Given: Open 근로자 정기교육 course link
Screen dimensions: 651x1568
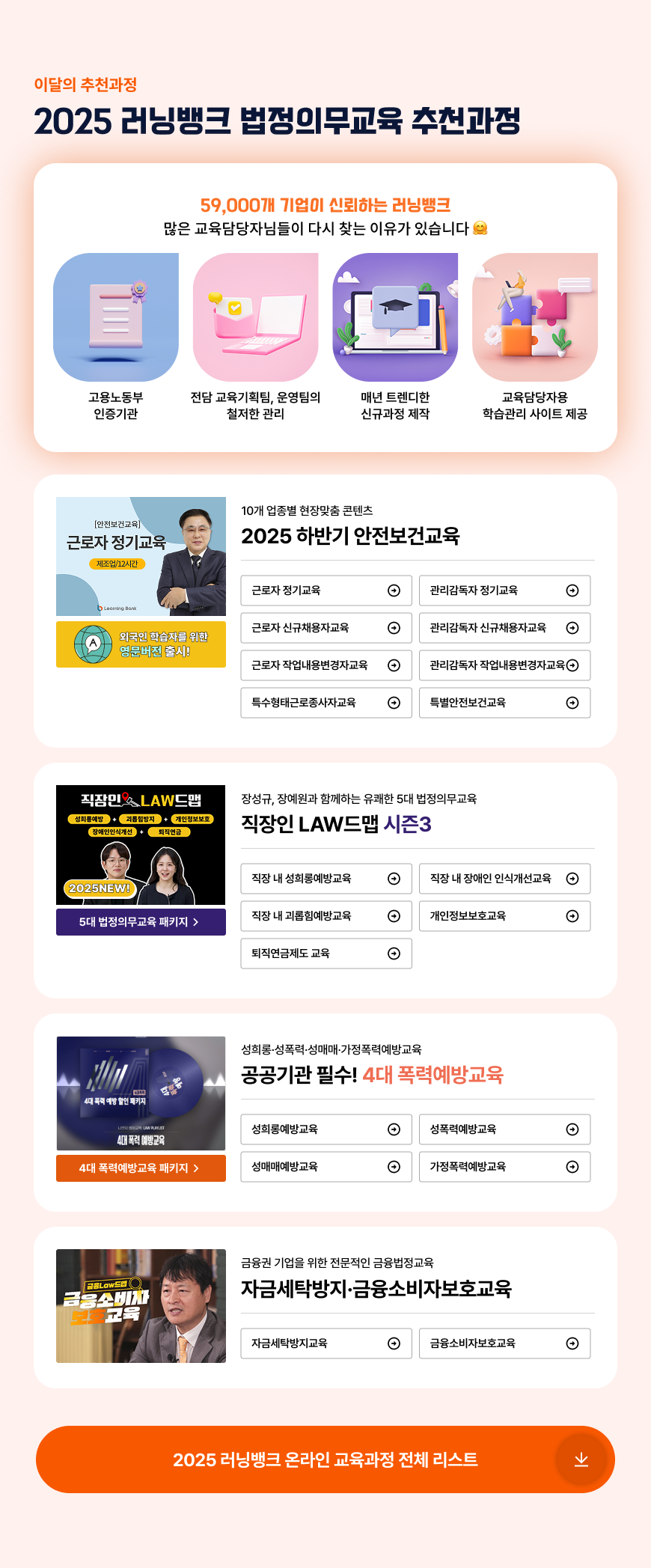Looking at the screenshot, I should (x=325, y=591).
